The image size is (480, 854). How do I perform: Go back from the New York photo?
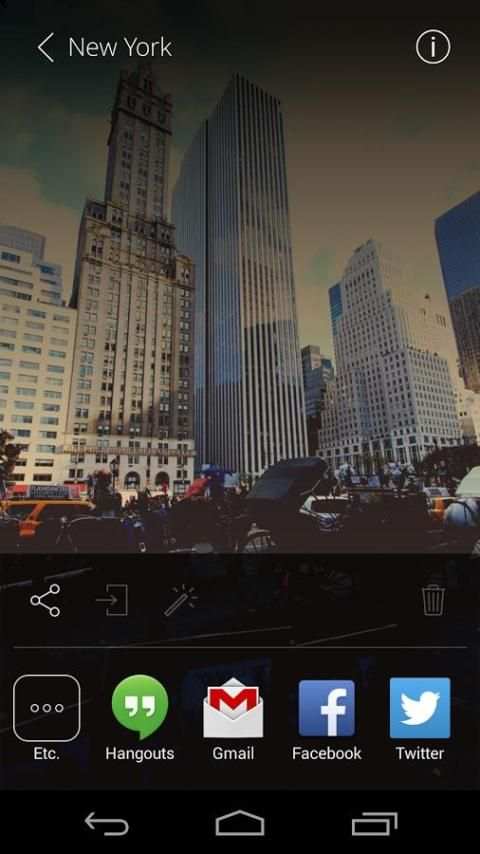tap(46, 47)
